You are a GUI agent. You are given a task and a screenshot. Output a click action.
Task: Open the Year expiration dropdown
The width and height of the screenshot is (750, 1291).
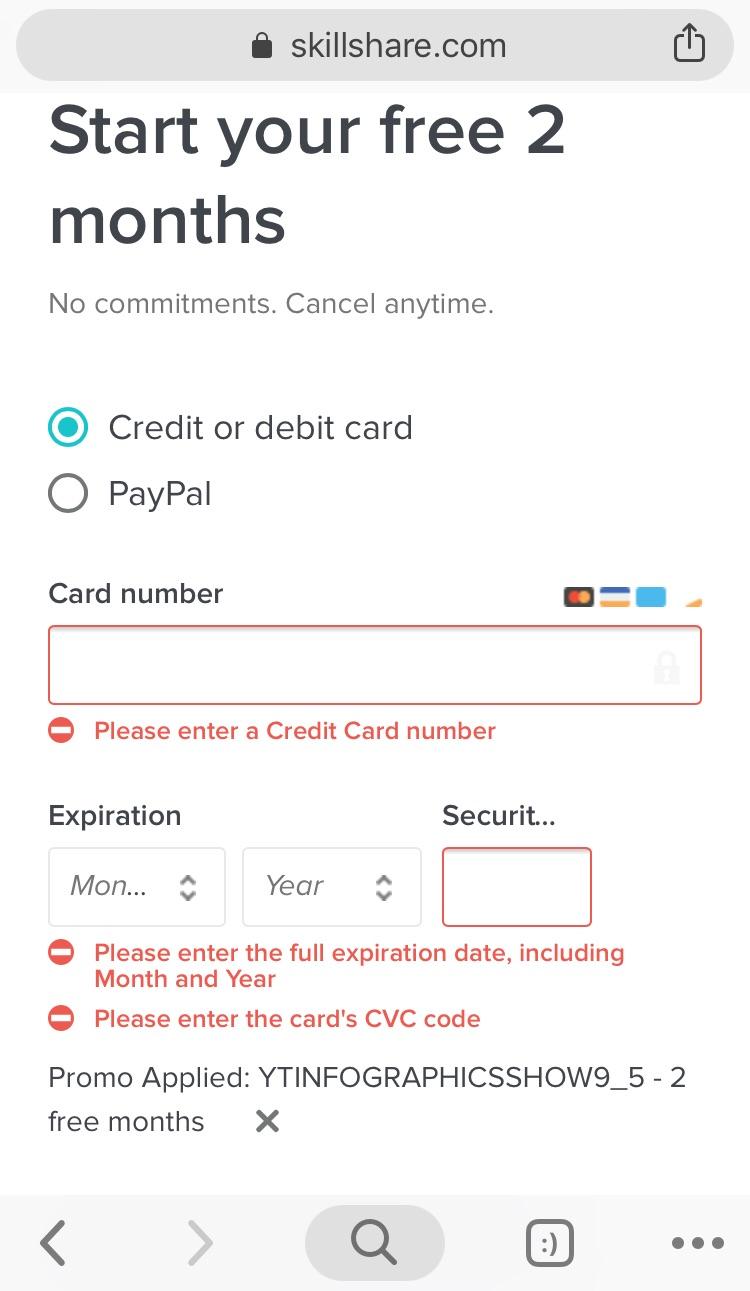tap(332, 887)
